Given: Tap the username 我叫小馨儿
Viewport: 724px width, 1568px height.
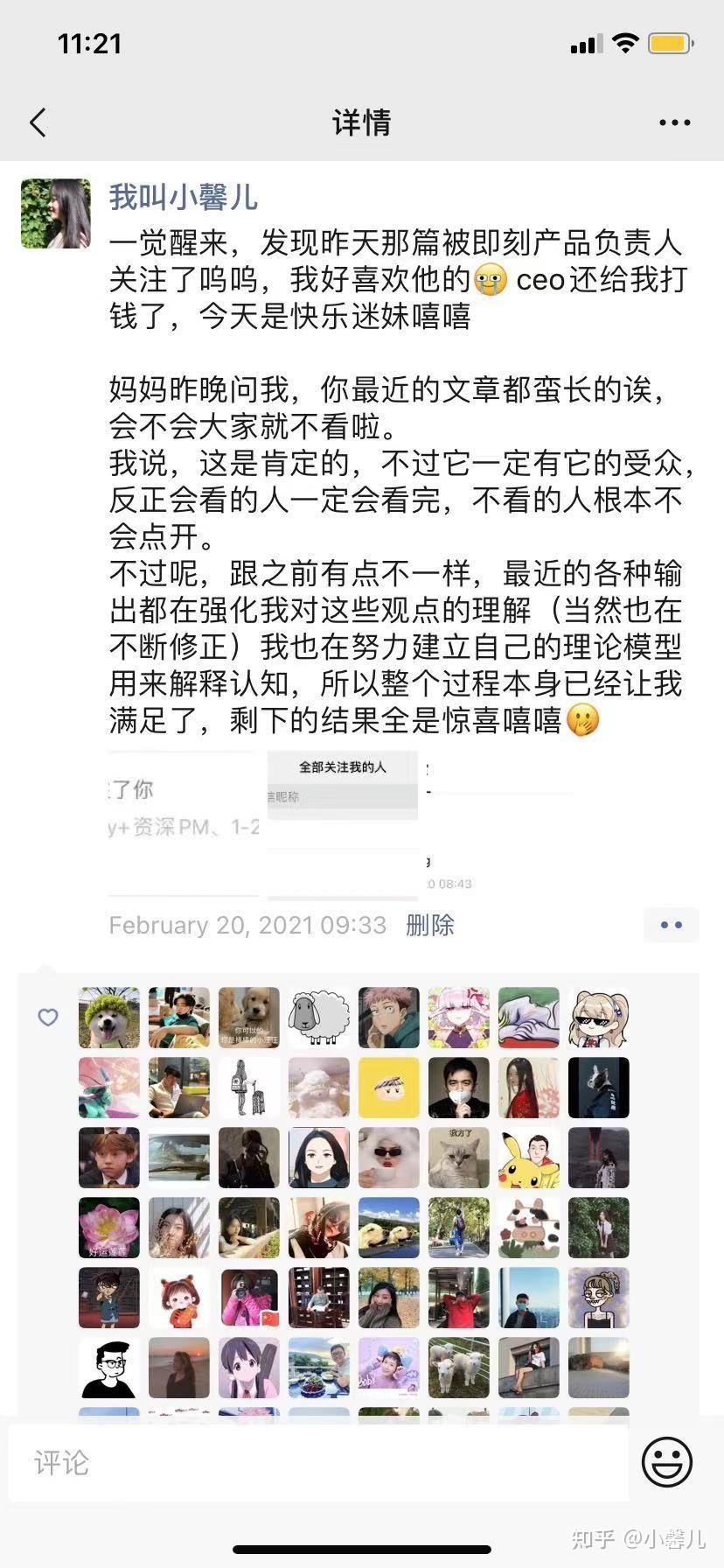Looking at the screenshot, I should point(184,197).
